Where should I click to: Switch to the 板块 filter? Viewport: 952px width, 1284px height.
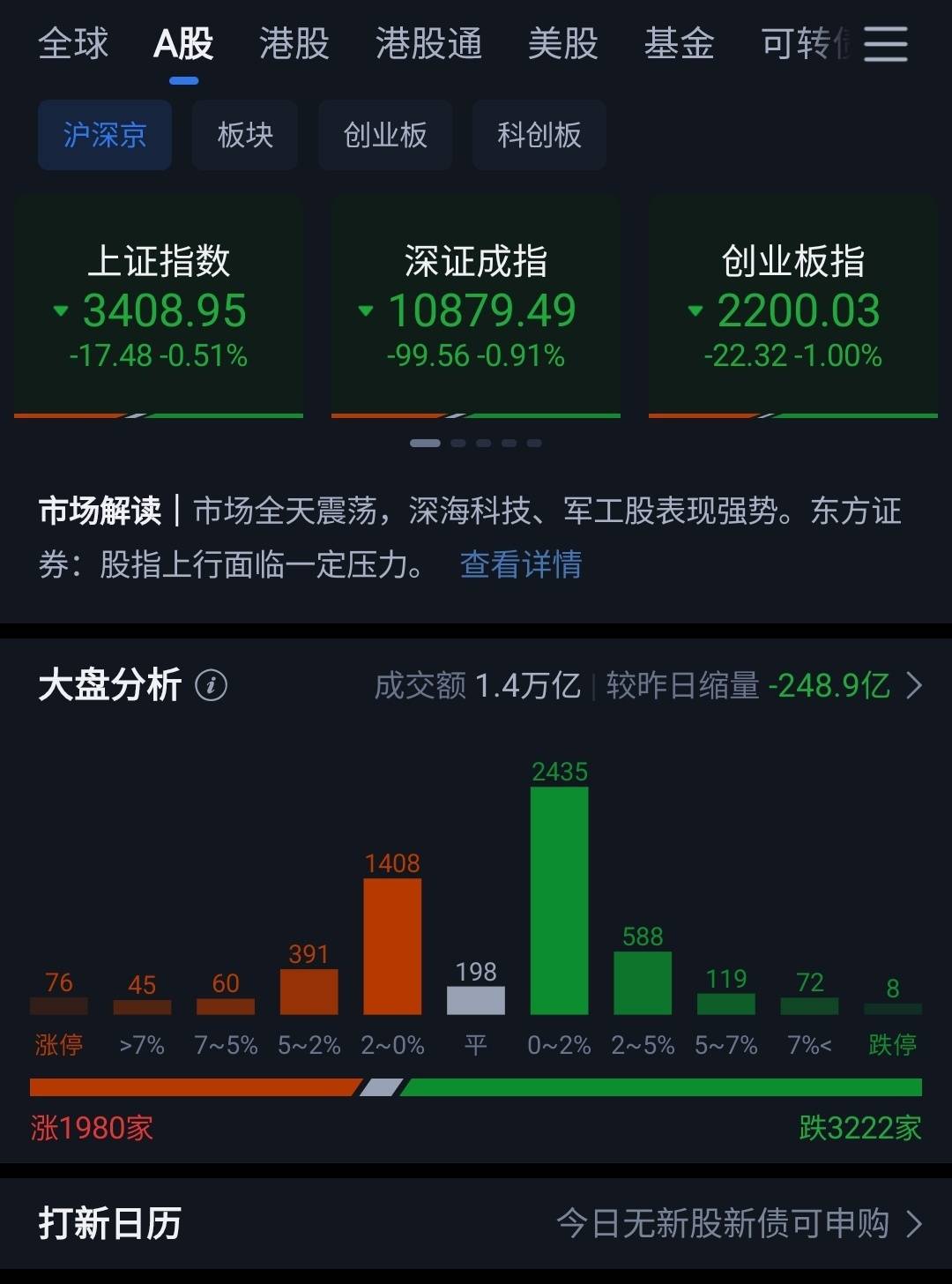pyautogui.click(x=244, y=134)
